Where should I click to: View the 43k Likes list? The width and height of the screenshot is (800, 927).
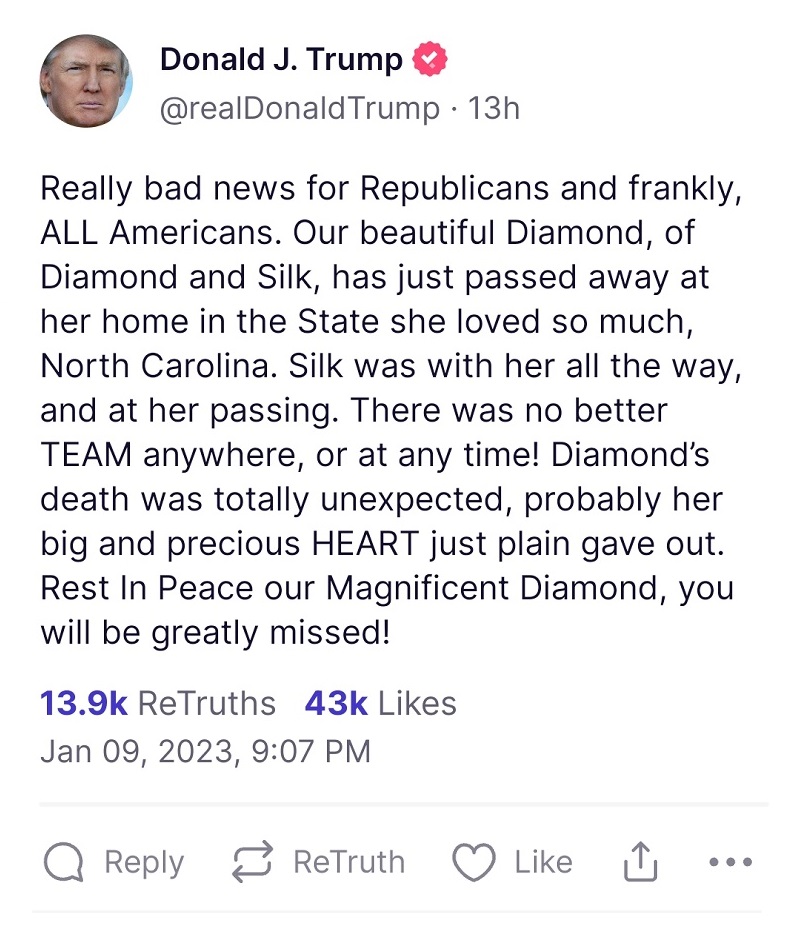[x=380, y=703]
